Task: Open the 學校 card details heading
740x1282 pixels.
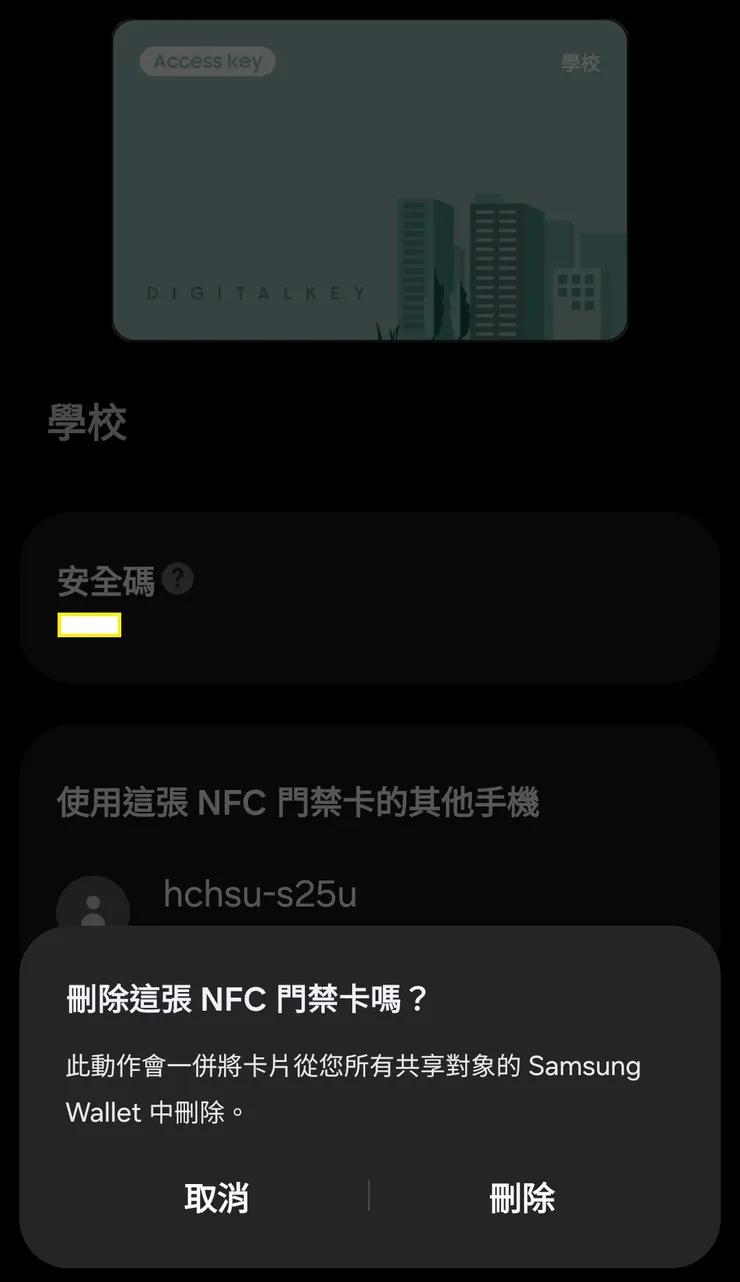Action: tap(88, 423)
